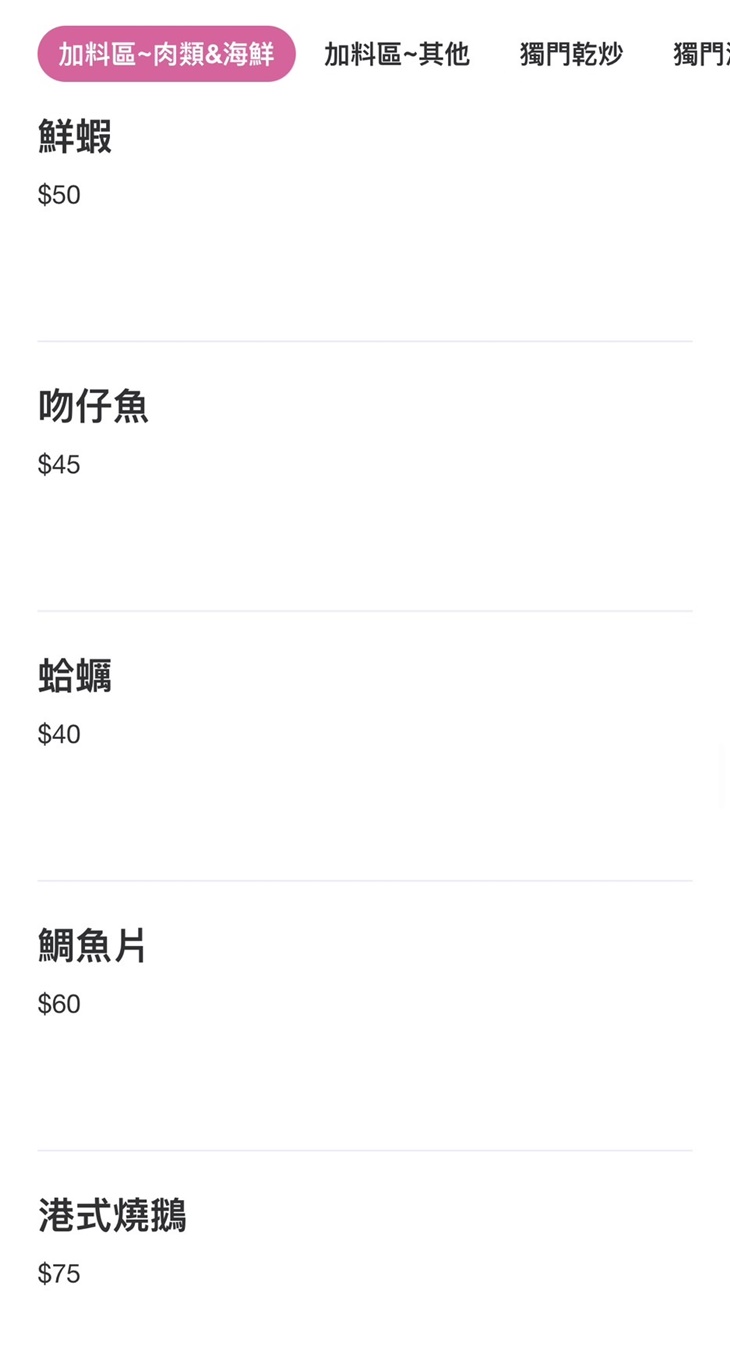Click the $60 price under 鯛魚片

[x=58, y=1004]
